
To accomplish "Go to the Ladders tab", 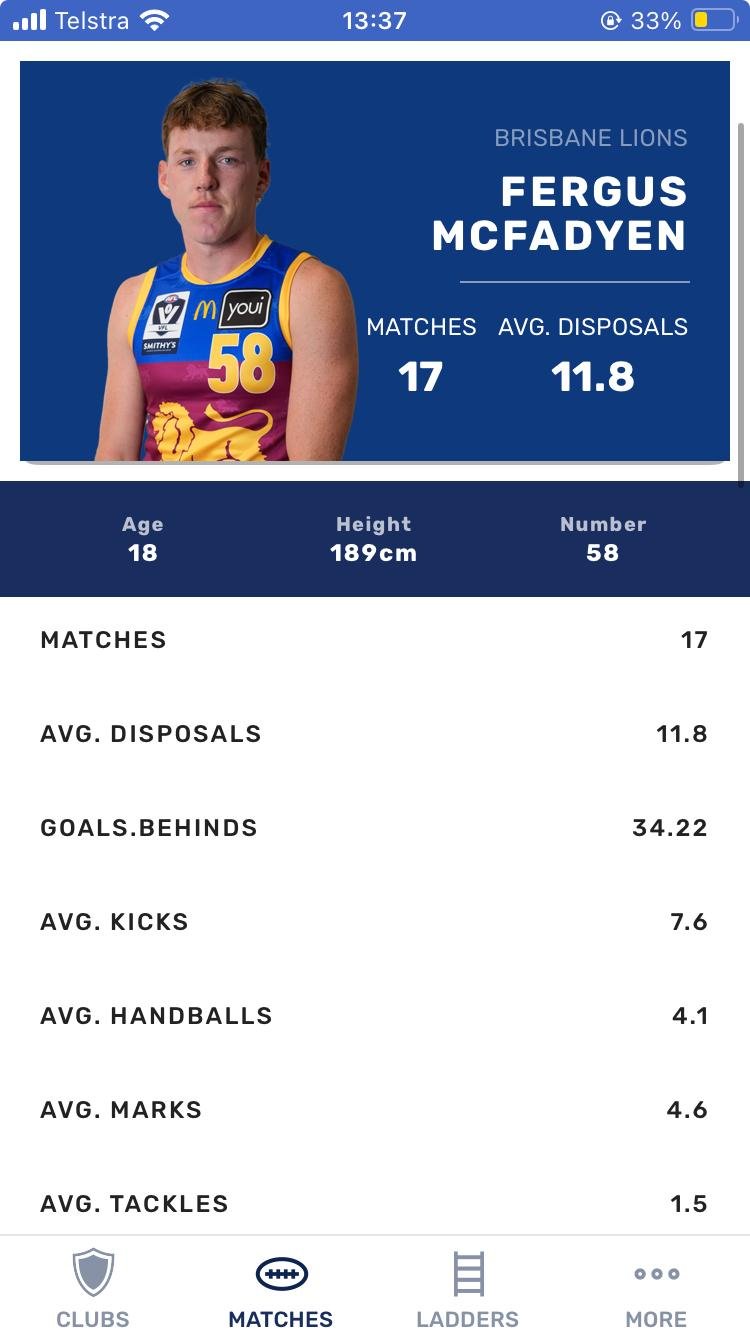I will pos(468,1288).
